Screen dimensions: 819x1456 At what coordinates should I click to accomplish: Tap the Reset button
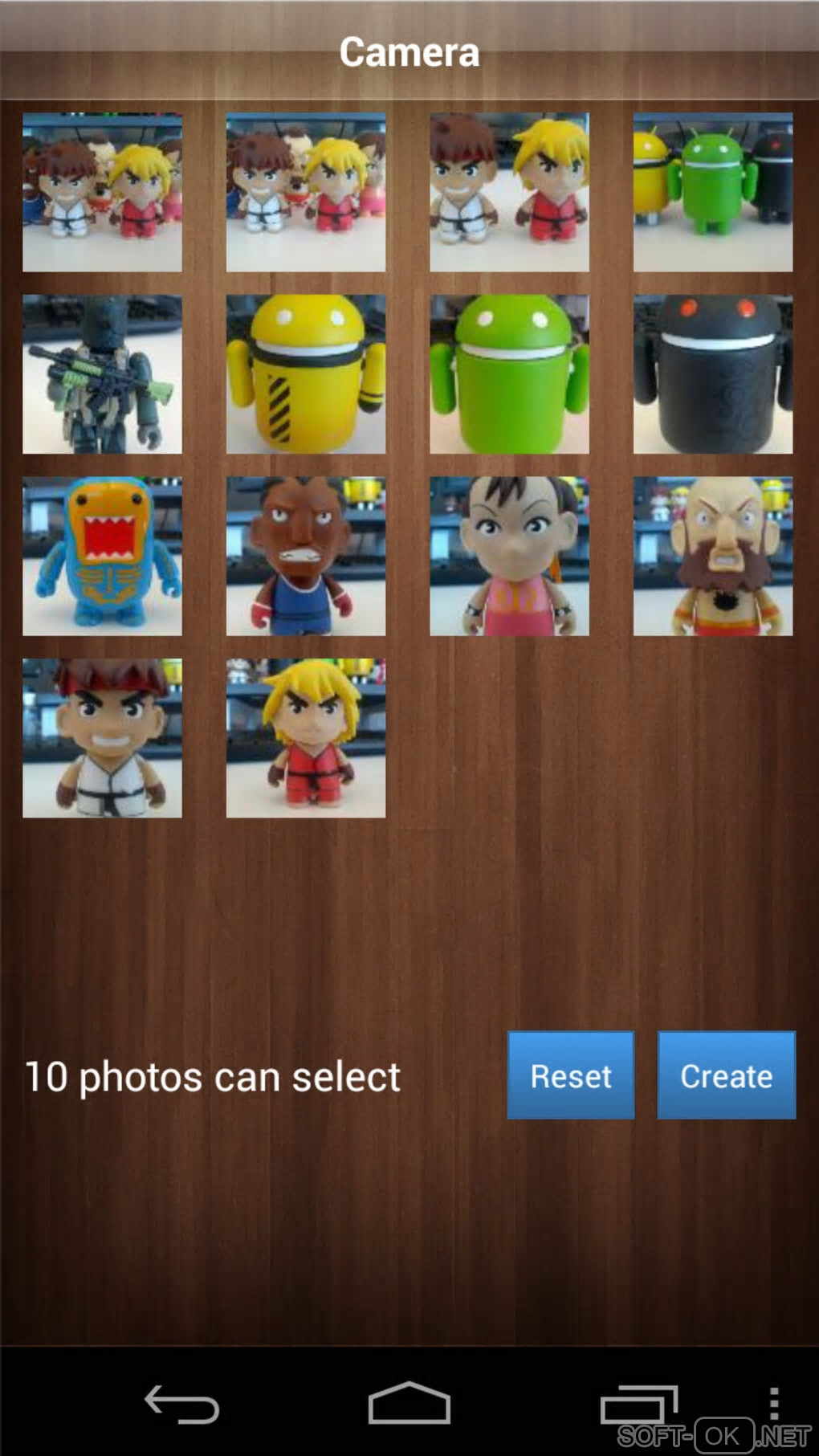click(570, 1075)
